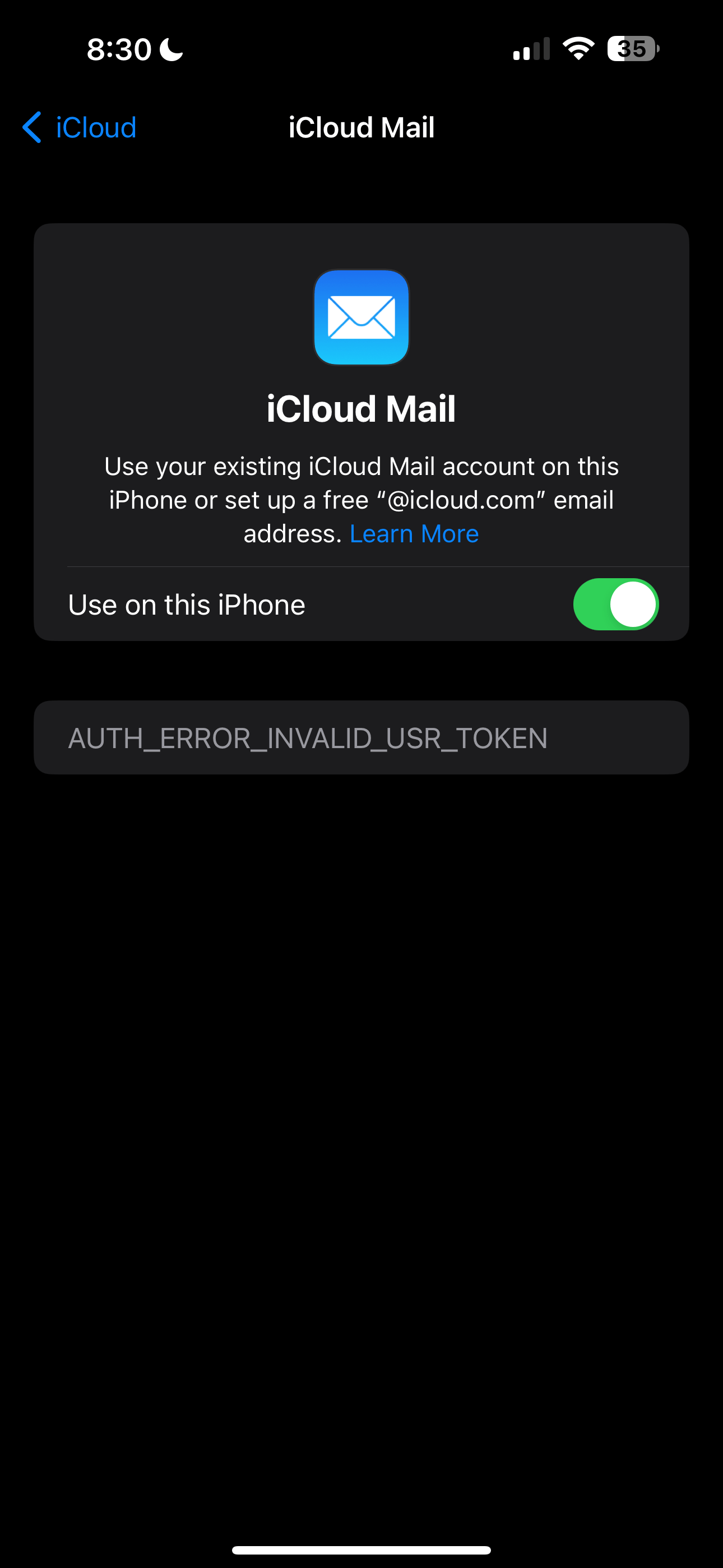Tap the iCloud back button text

(x=95, y=127)
